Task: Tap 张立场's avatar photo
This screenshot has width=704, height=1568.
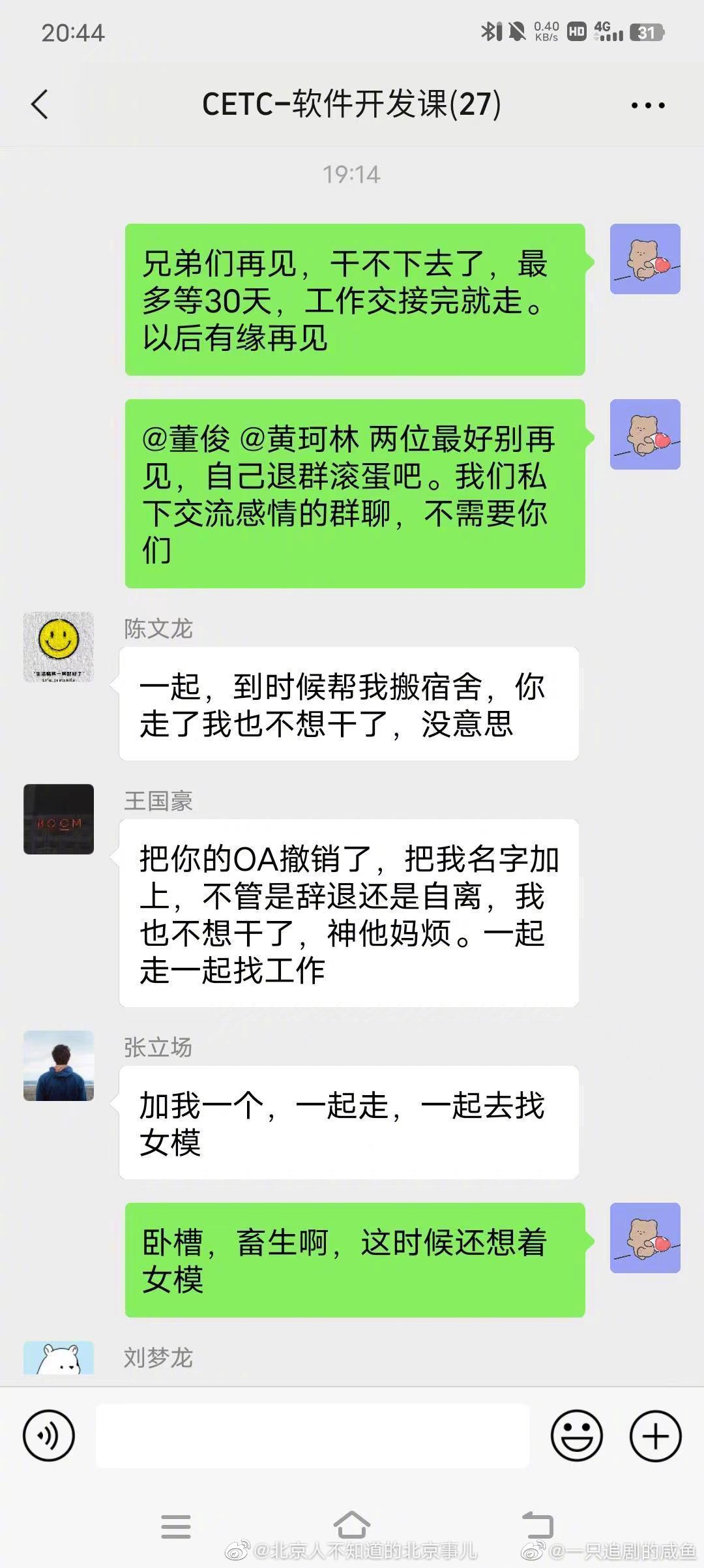Action: coord(59,1066)
